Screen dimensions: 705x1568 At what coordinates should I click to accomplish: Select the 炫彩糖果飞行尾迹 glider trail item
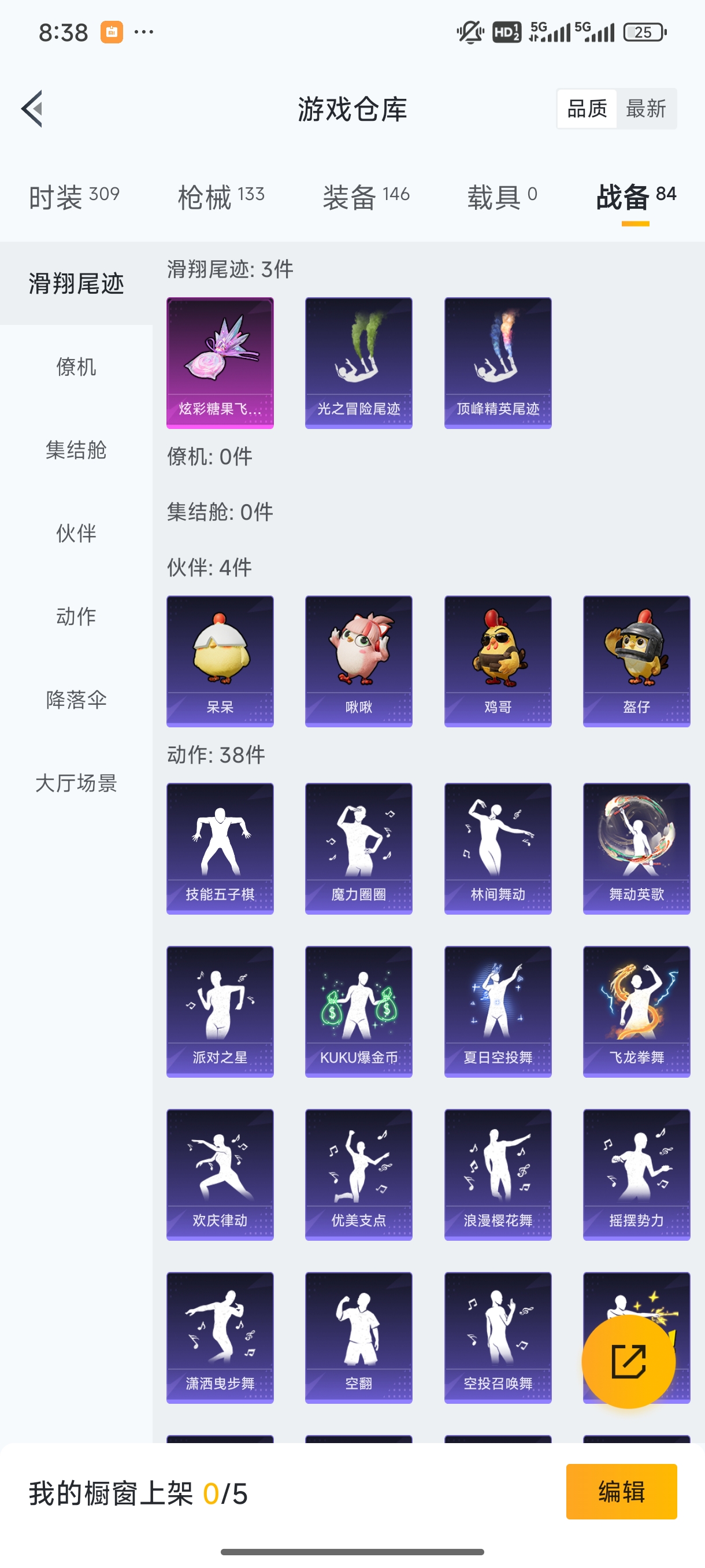(x=219, y=360)
